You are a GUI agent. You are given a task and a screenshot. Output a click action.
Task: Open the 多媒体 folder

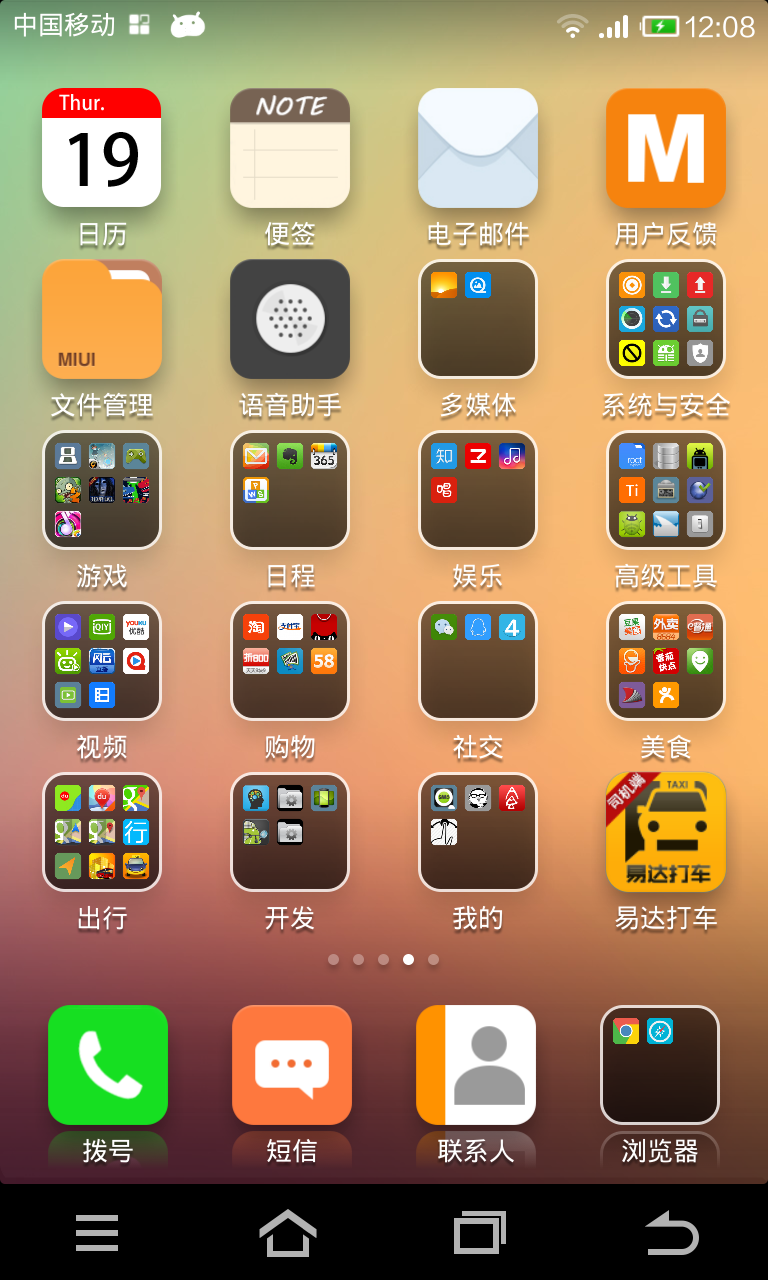coord(478,319)
